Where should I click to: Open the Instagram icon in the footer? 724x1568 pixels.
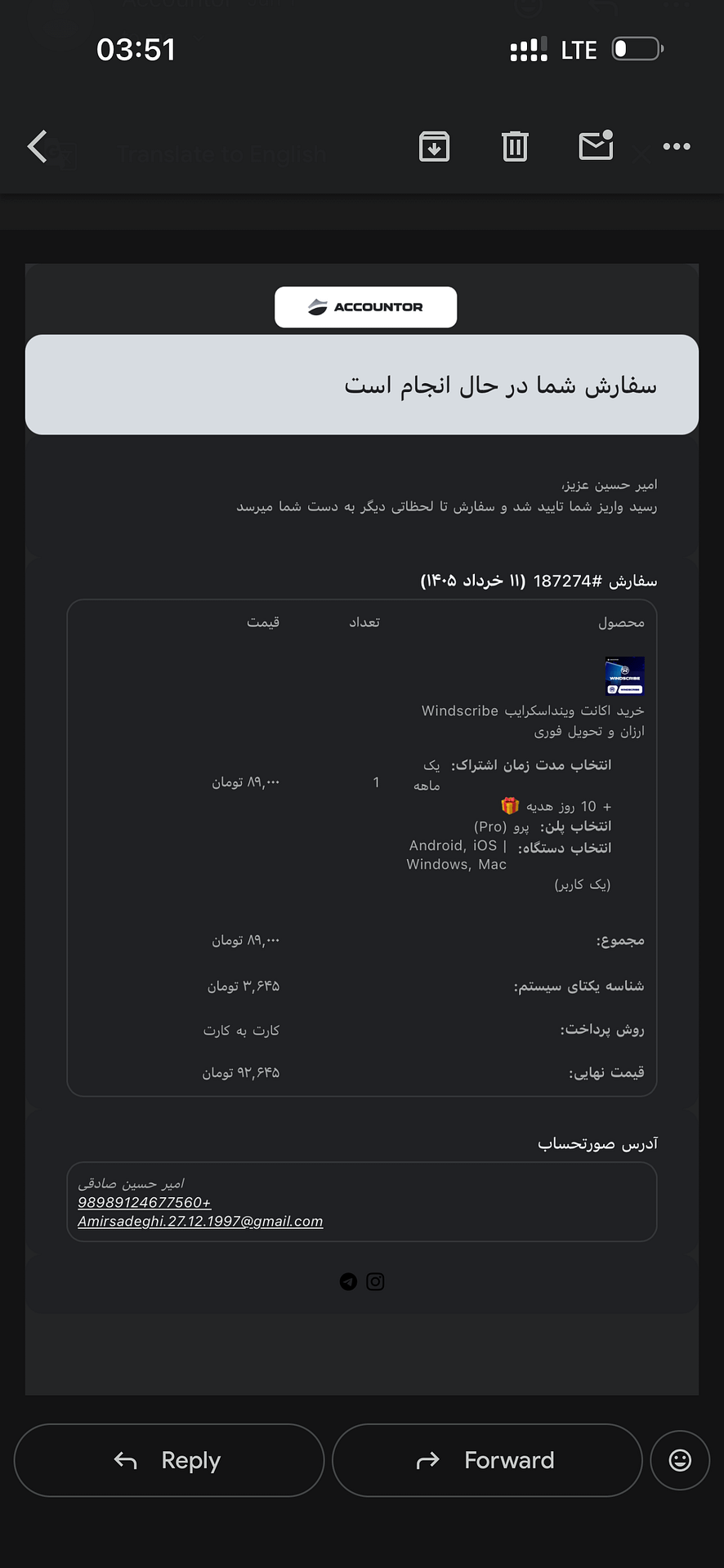375,1281
